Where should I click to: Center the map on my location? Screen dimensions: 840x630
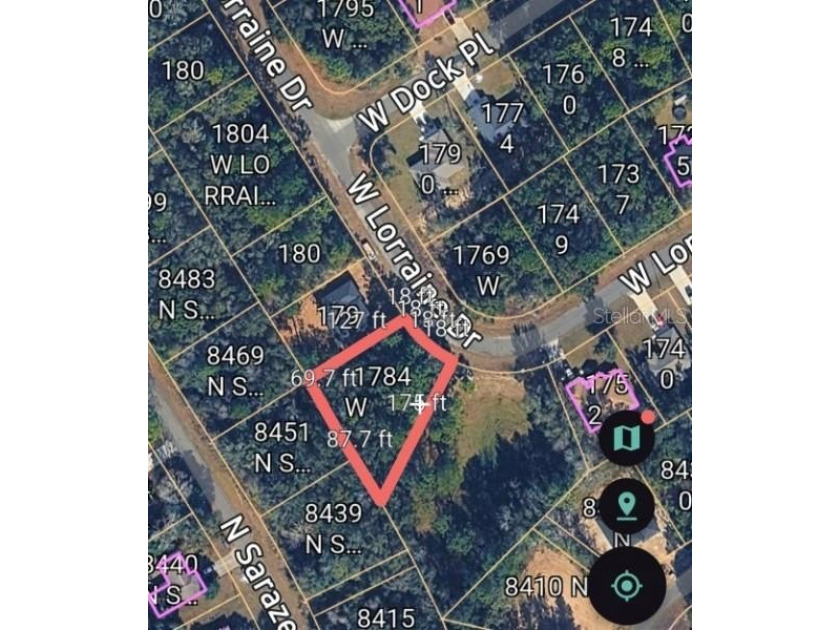click(x=627, y=585)
